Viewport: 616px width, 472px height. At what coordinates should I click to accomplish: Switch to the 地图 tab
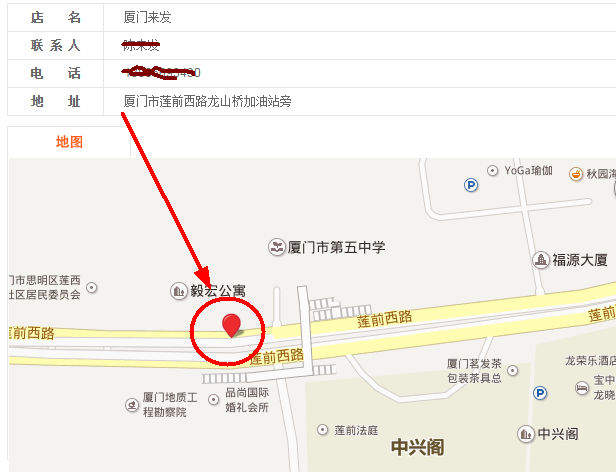coord(69,142)
